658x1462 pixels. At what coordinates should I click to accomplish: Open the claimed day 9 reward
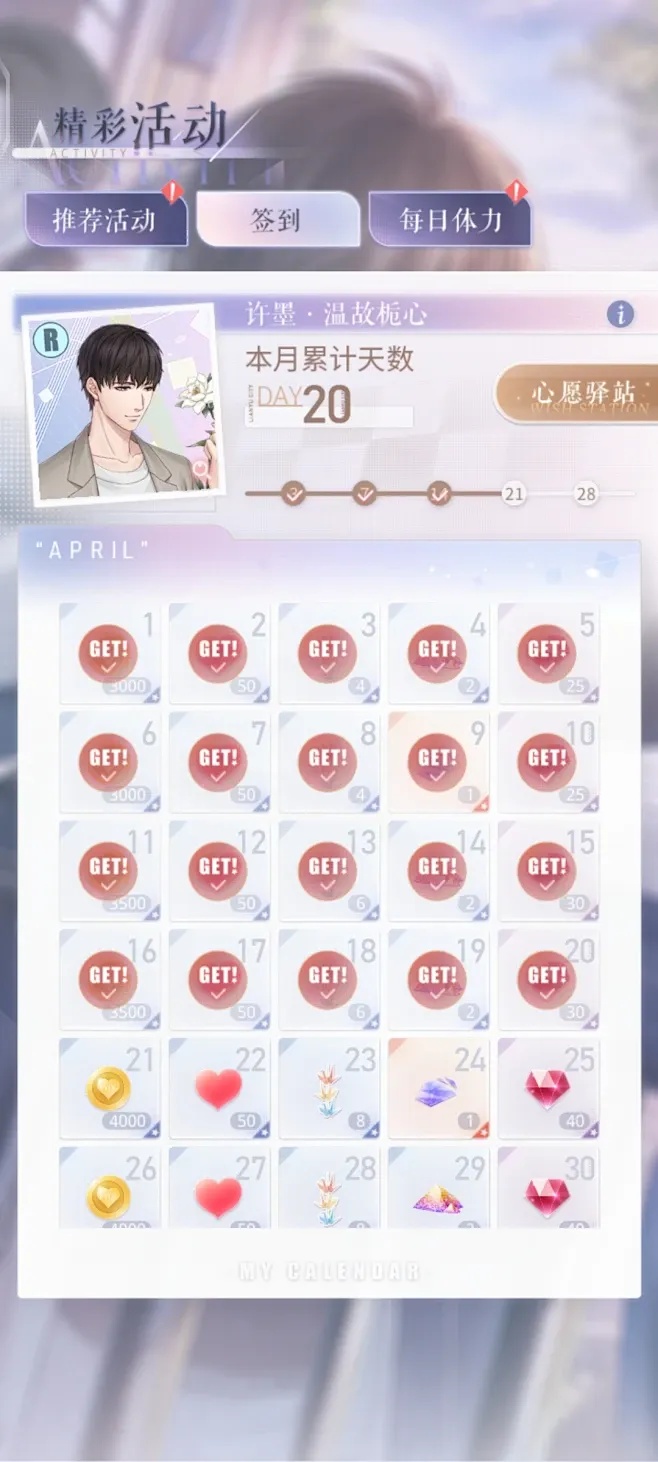(439, 761)
